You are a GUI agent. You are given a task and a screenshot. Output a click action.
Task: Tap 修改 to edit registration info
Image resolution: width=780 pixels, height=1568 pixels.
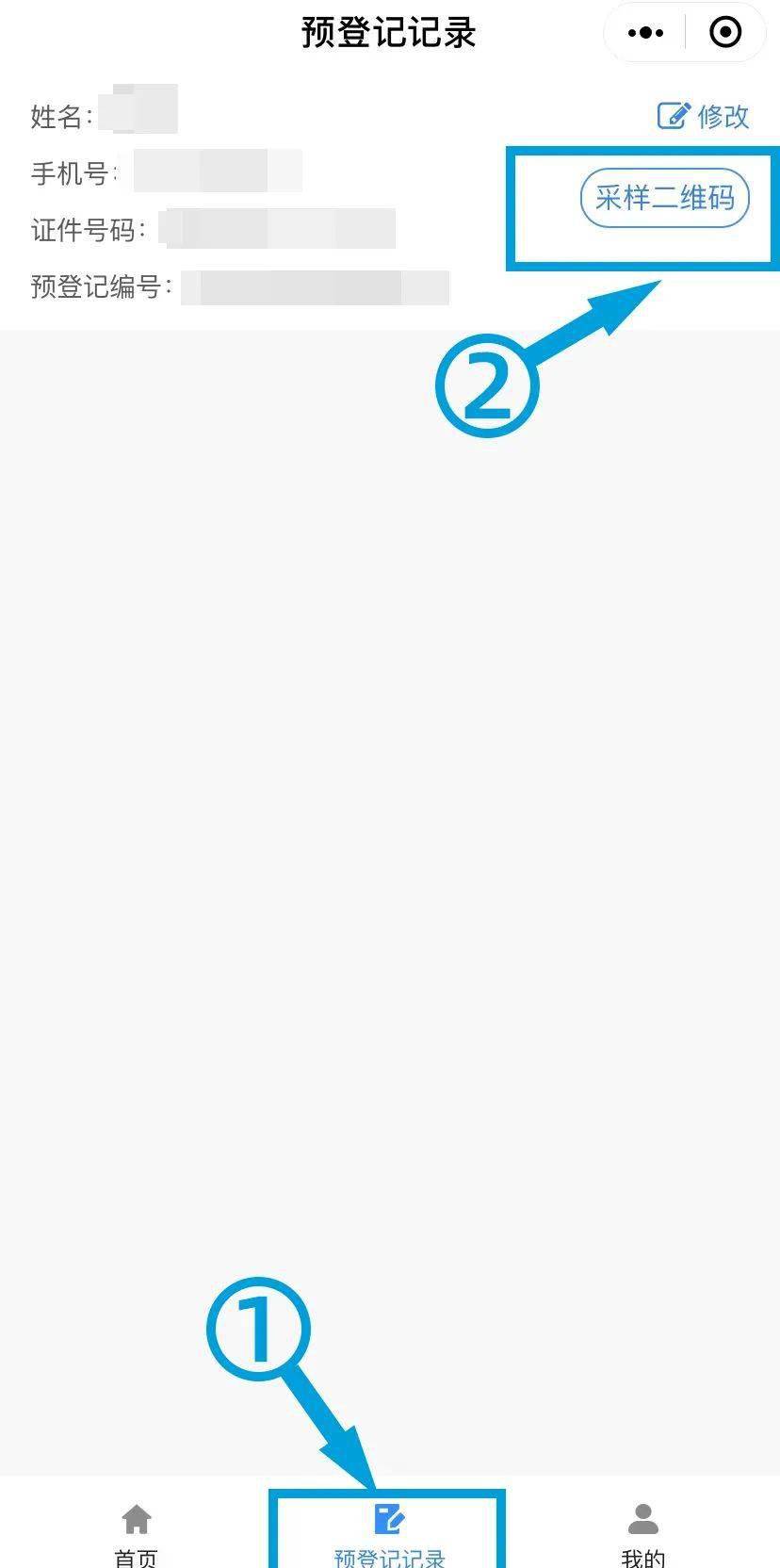704,116
